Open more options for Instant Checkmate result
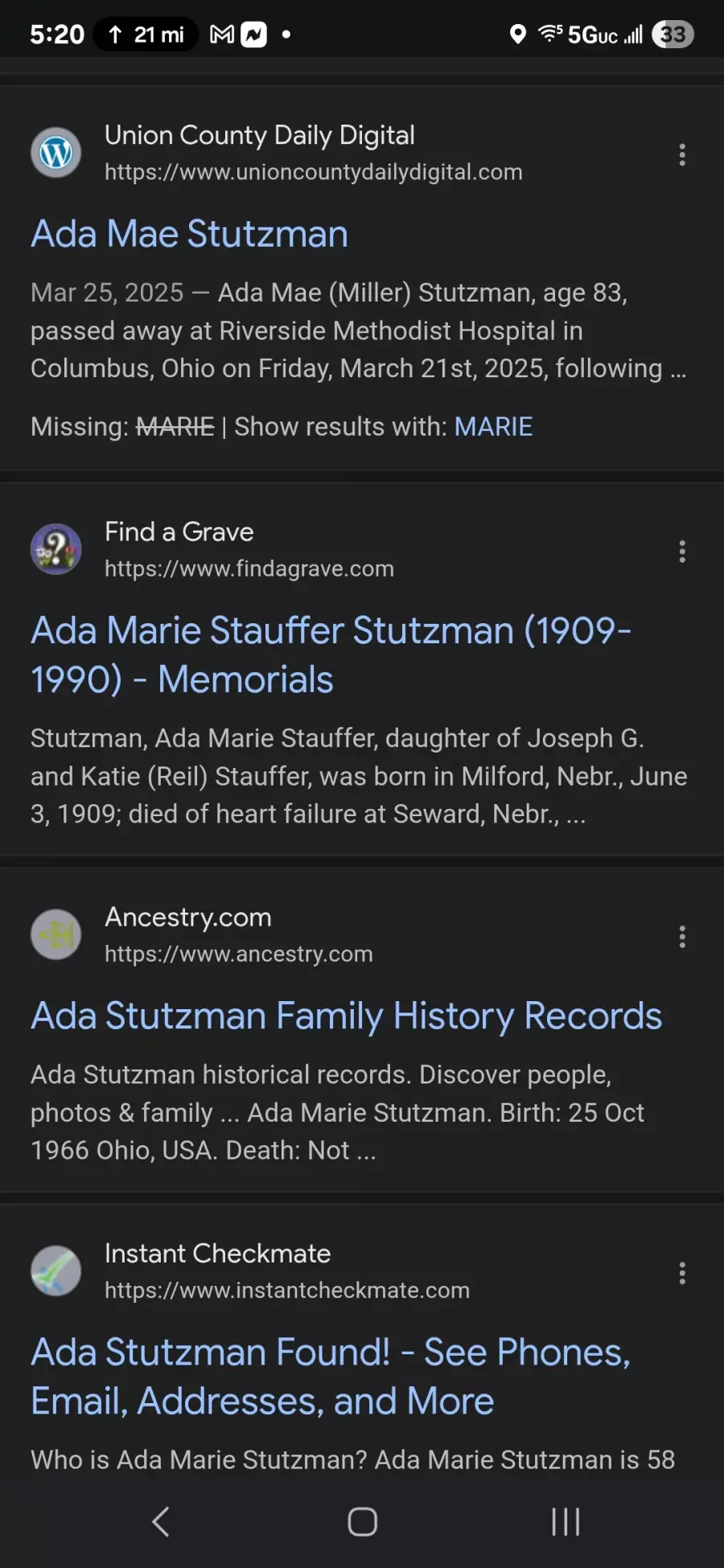The image size is (724, 1568). (682, 1272)
